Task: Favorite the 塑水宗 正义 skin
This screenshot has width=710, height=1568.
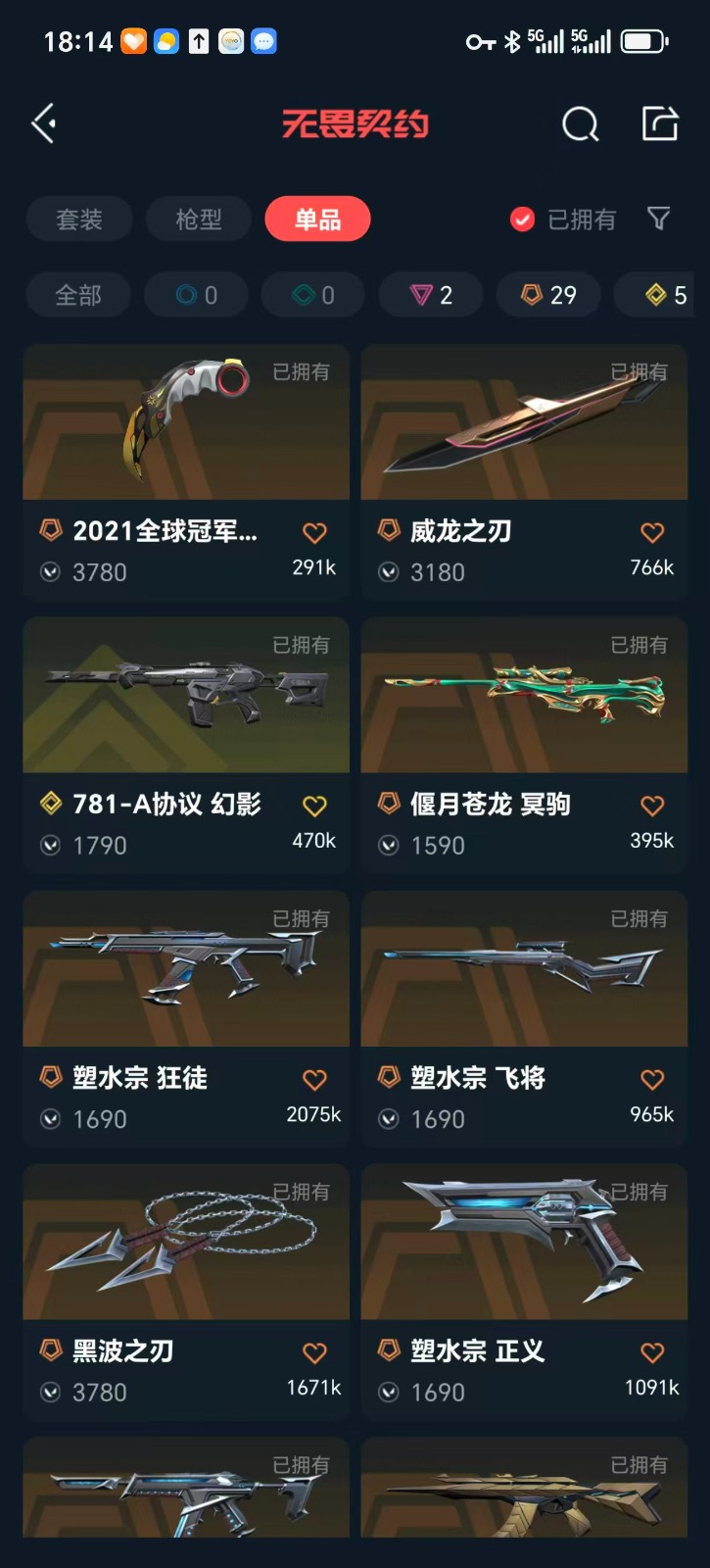Action: tap(652, 1352)
